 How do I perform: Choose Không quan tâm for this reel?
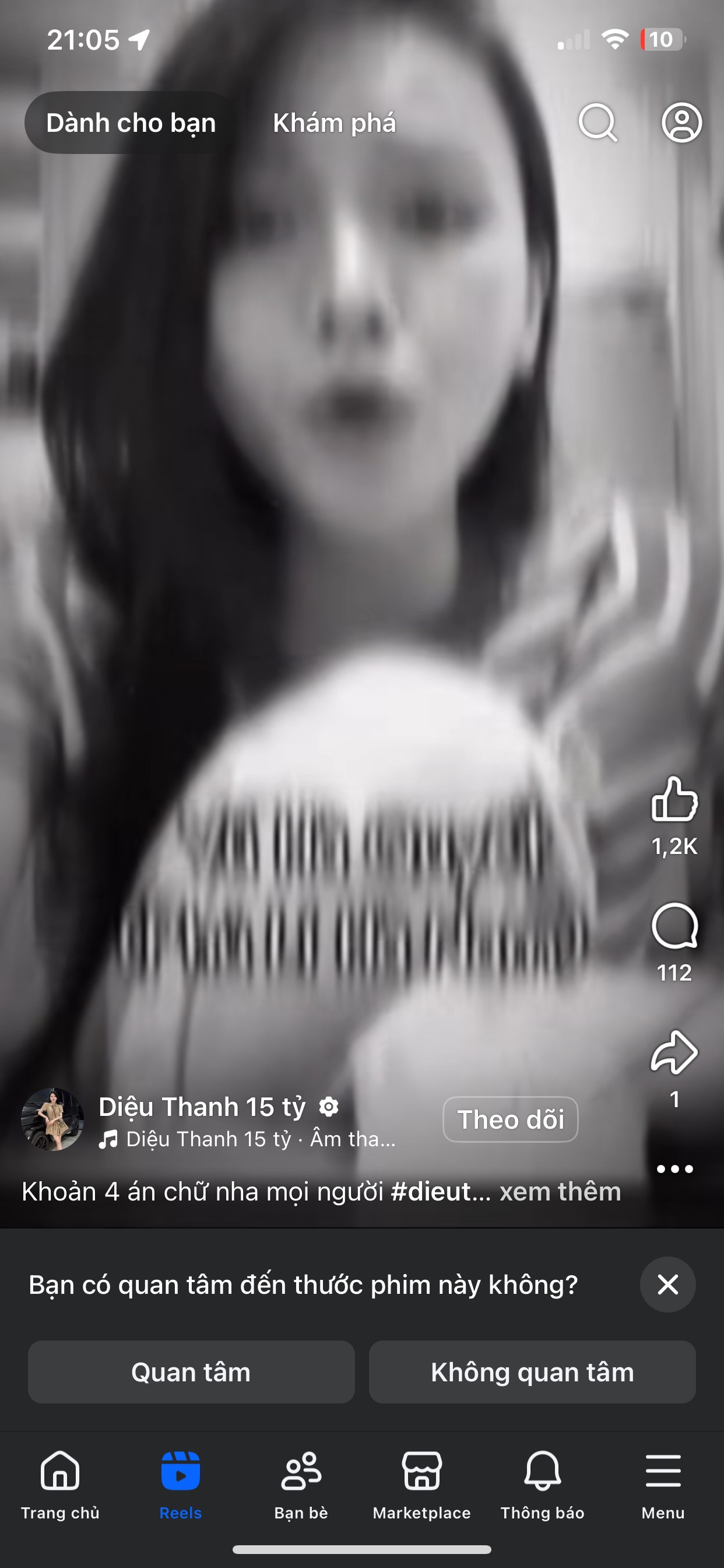pyautogui.click(x=532, y=1372)
